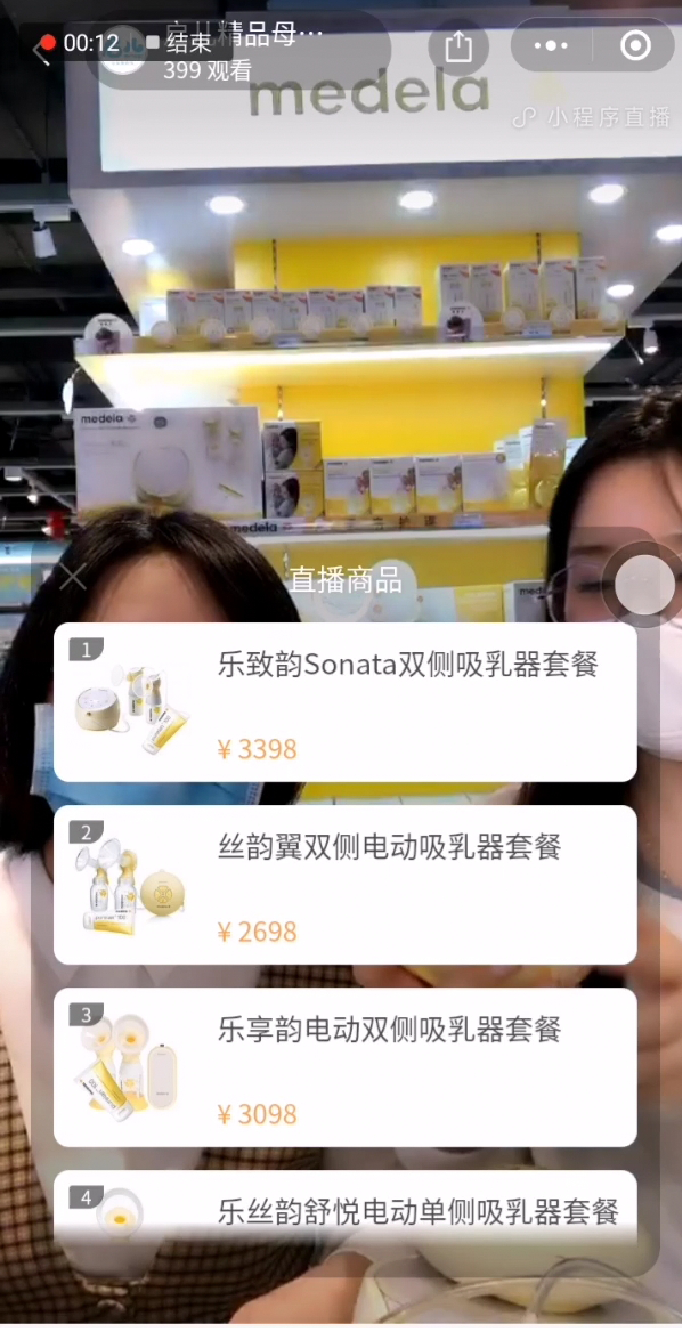This screenshot has width=682, height=1328.
Task: Close the mini program via target icon
Action: 635,46
